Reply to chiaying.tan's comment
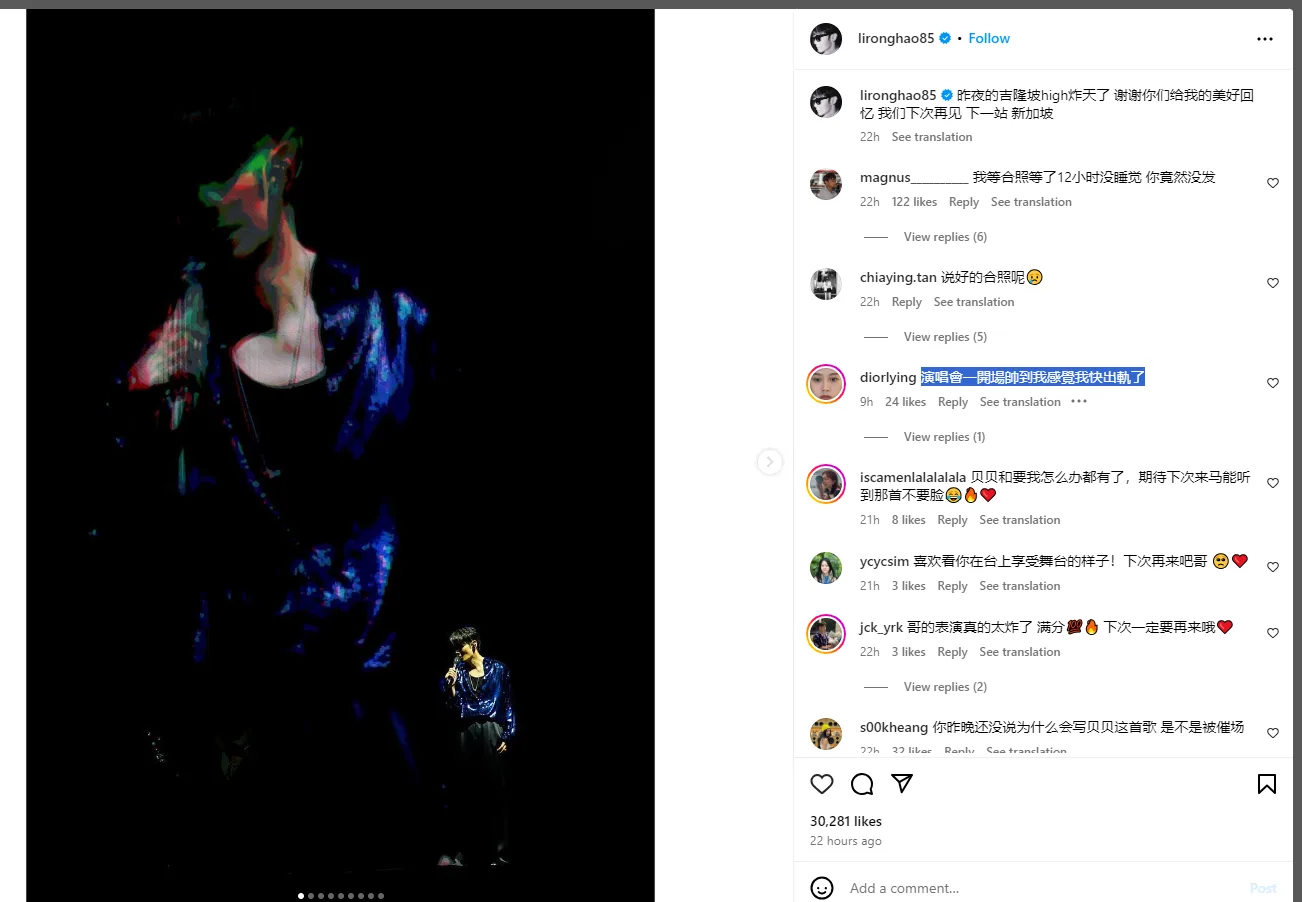Screen dimensions: 1302x902 pyautogui.click(x=906, y=302)
